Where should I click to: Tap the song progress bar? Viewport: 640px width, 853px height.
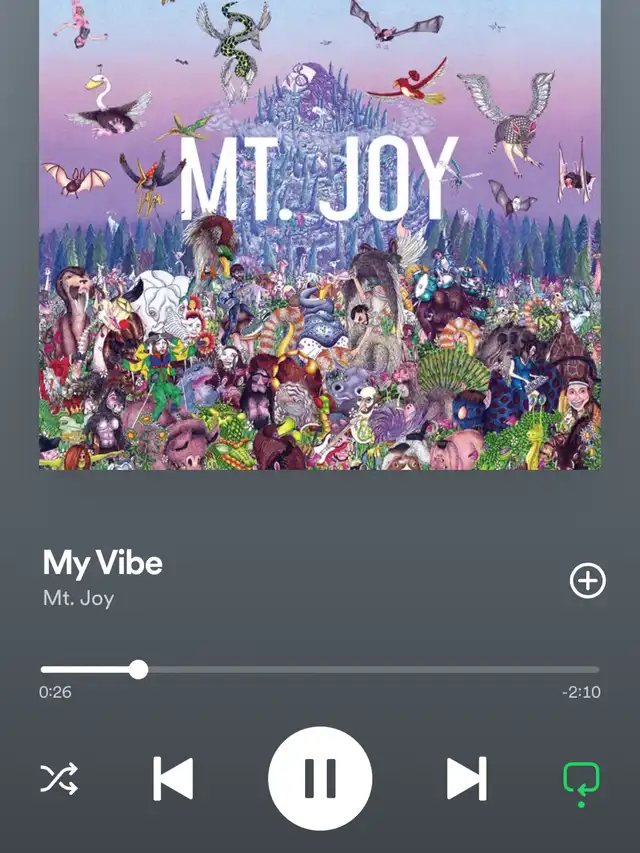tap(320, 669)
